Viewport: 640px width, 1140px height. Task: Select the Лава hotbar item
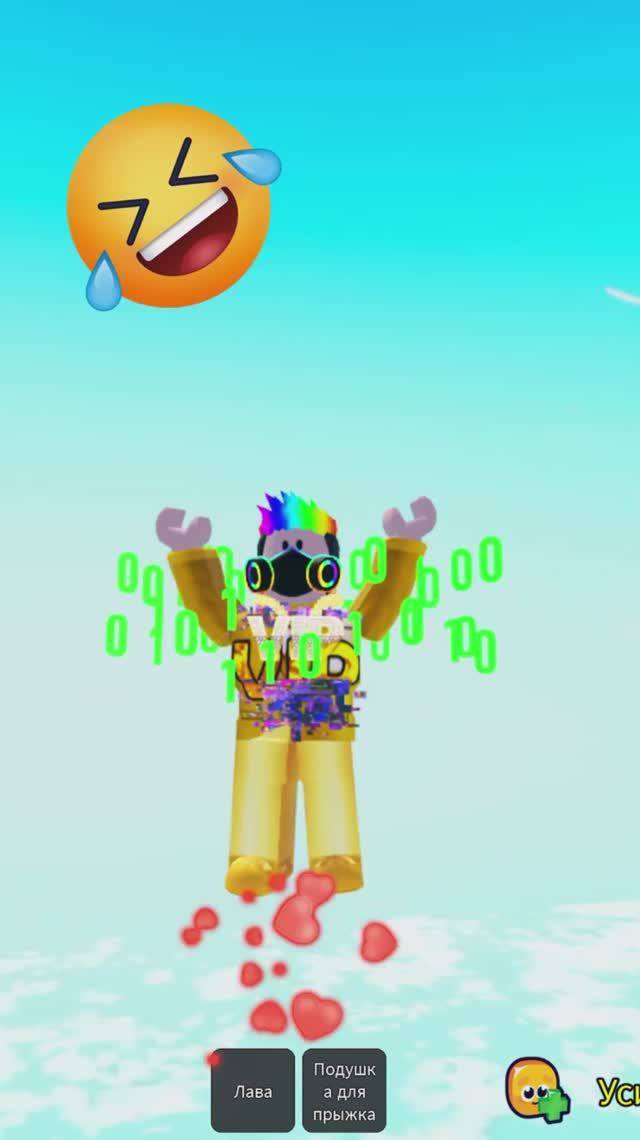252,1090
